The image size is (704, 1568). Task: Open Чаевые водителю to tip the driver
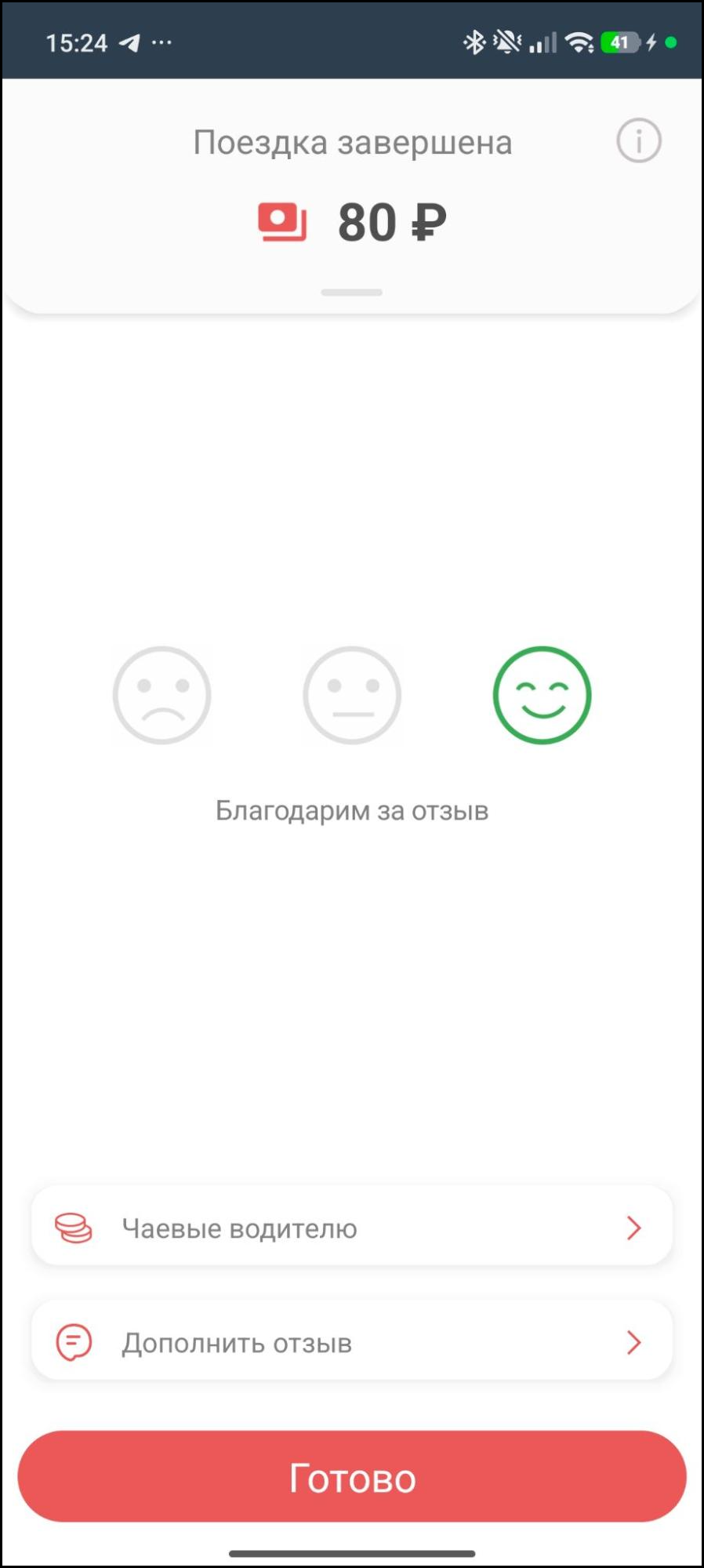tap(352, 1228)
